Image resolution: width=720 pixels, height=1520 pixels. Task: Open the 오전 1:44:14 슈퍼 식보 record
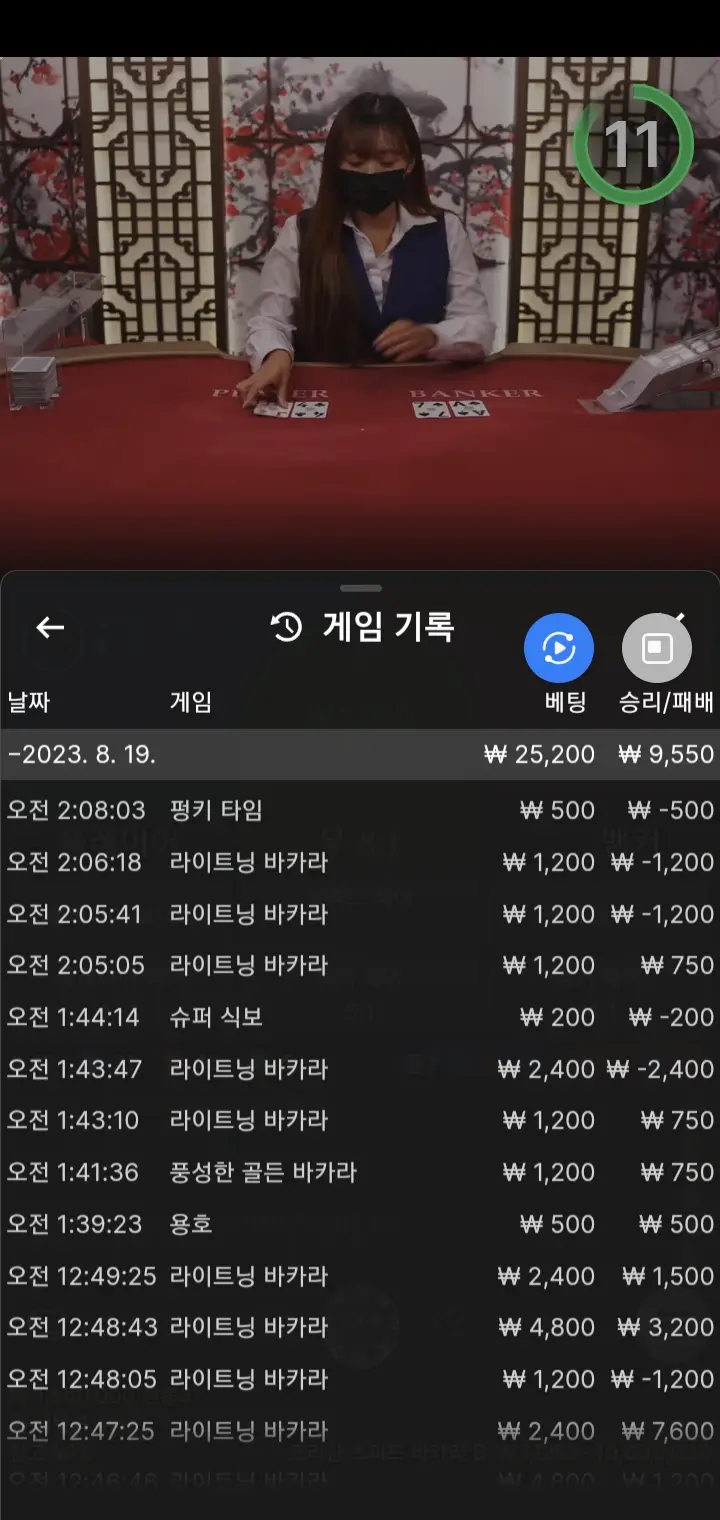[360, 1017]
